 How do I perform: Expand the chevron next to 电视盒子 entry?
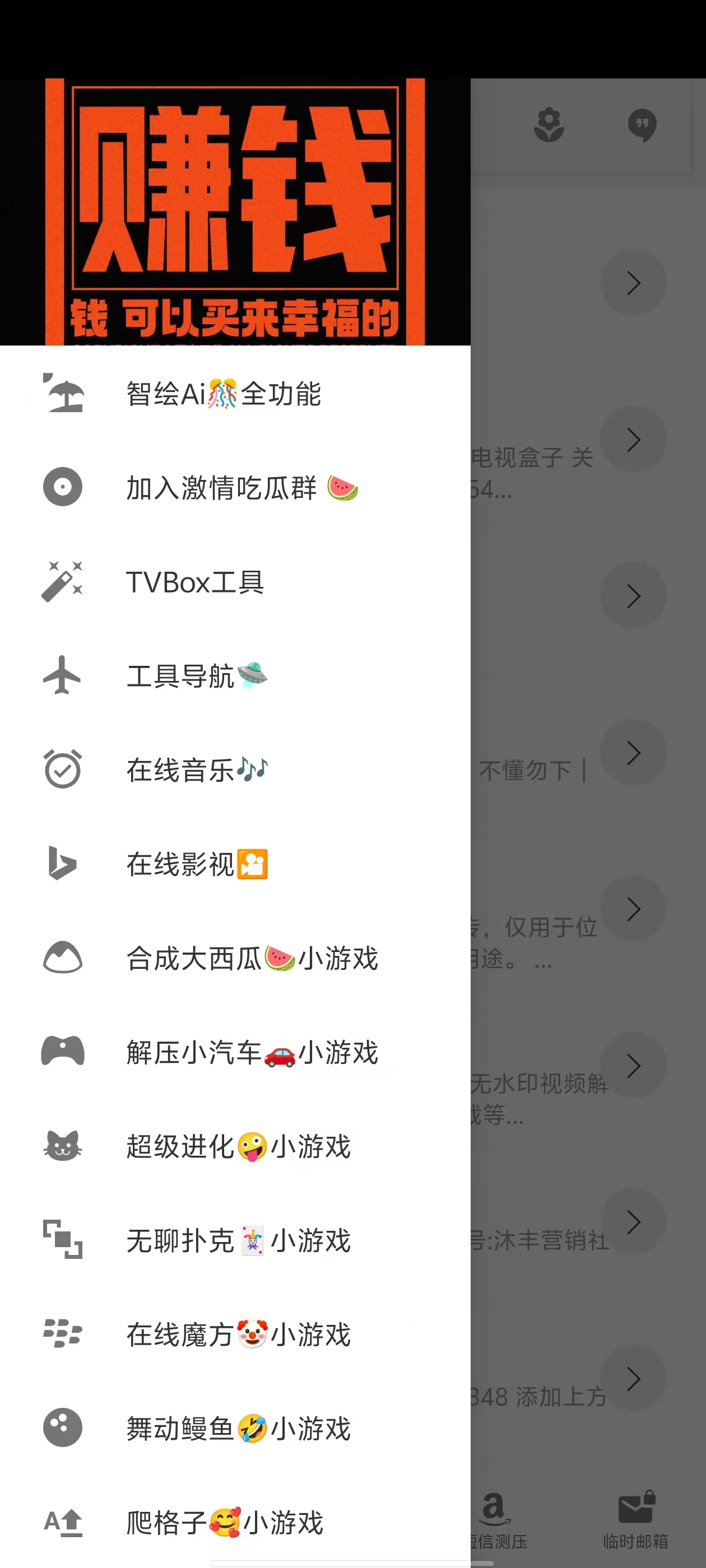click(x=633, y=440)
